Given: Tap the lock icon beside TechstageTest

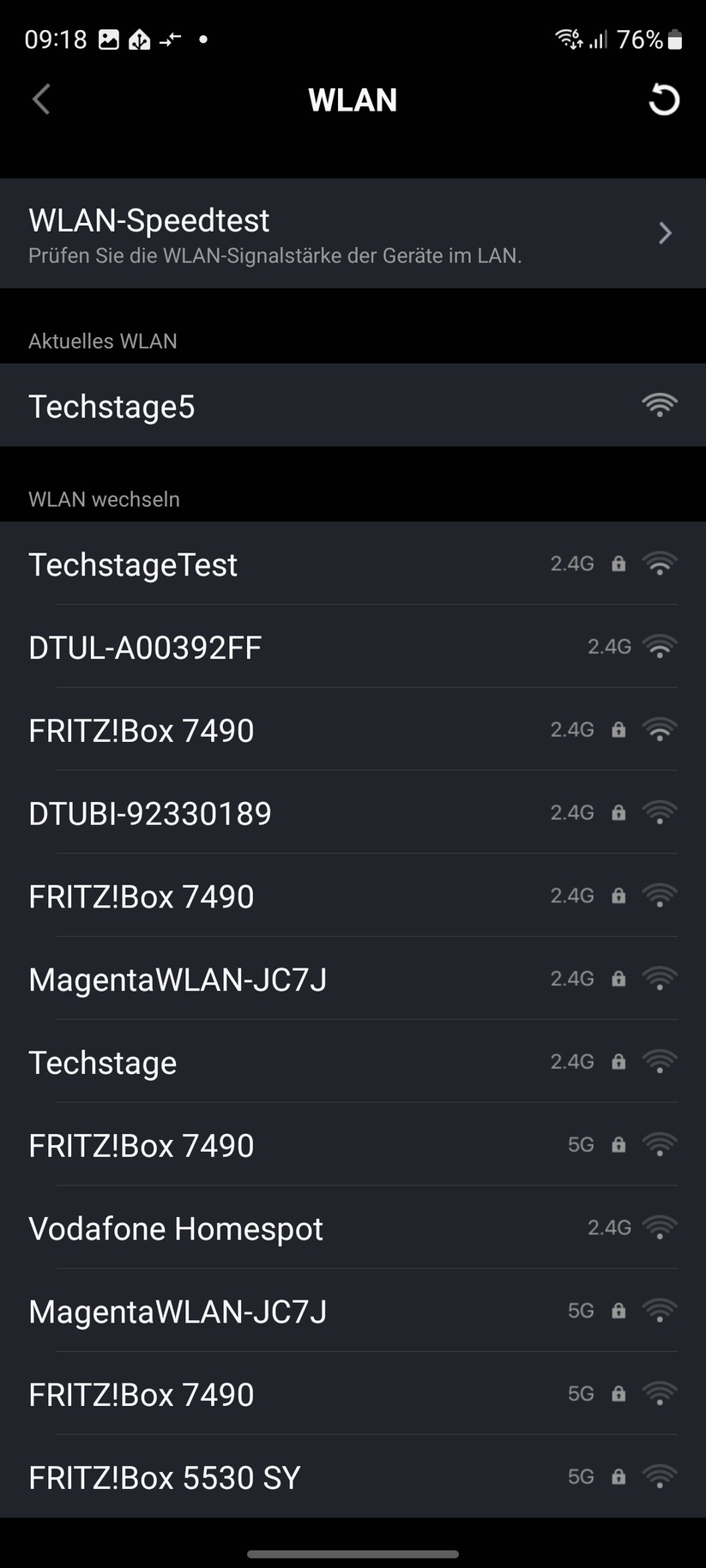Looking at the screenshot, I should (x=618, y=564).
